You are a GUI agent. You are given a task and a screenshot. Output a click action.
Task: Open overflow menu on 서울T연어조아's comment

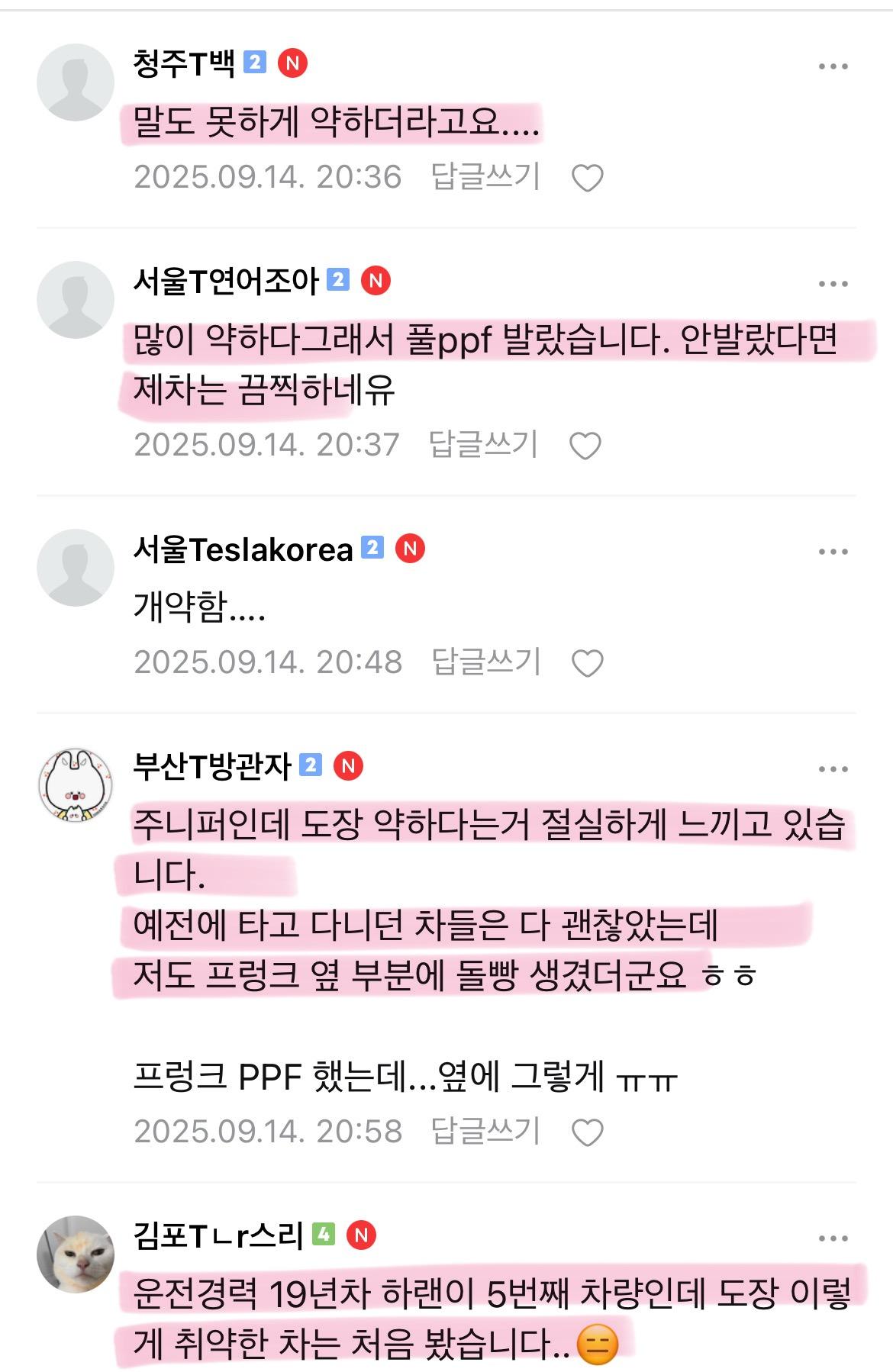tap(833, 284)
